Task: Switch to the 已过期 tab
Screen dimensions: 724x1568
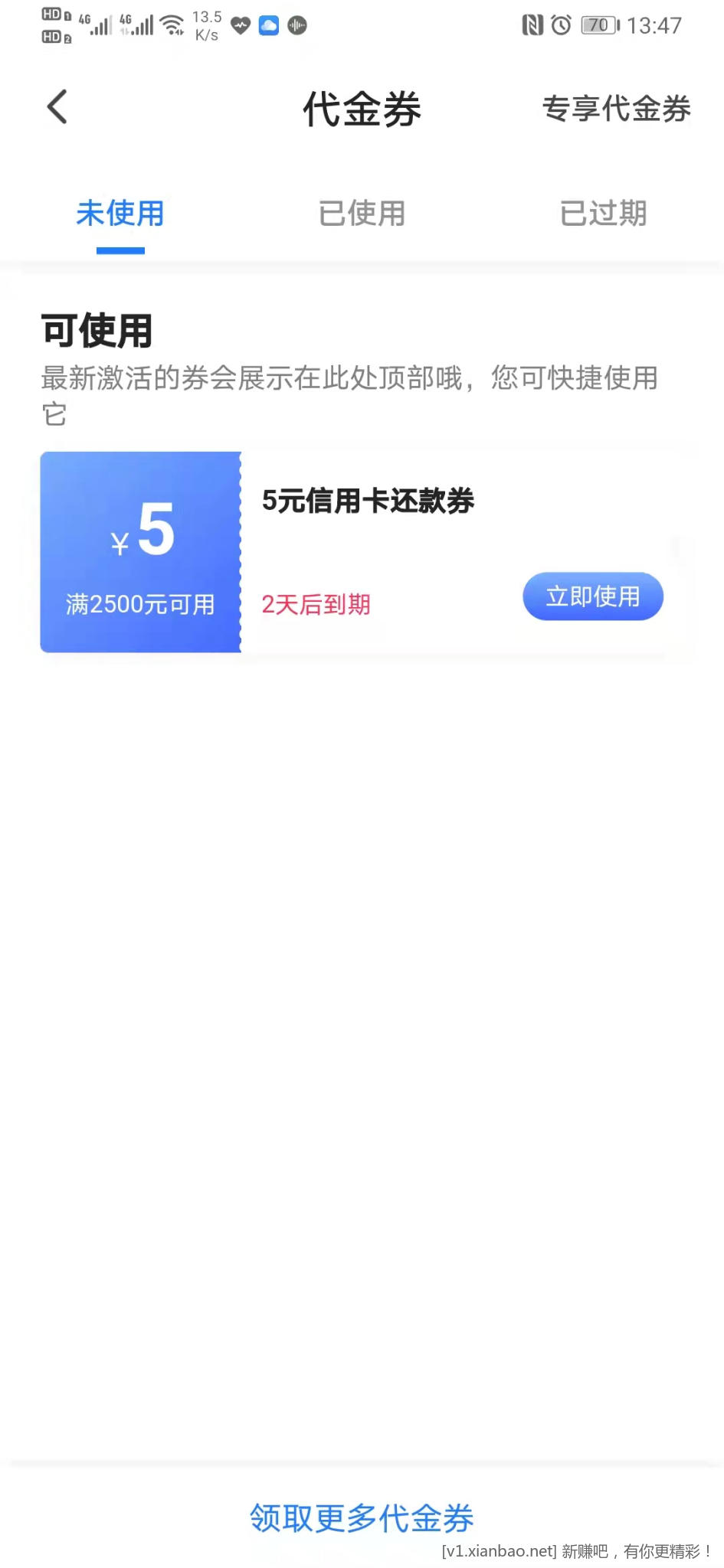Action: (x=603, y=214)
